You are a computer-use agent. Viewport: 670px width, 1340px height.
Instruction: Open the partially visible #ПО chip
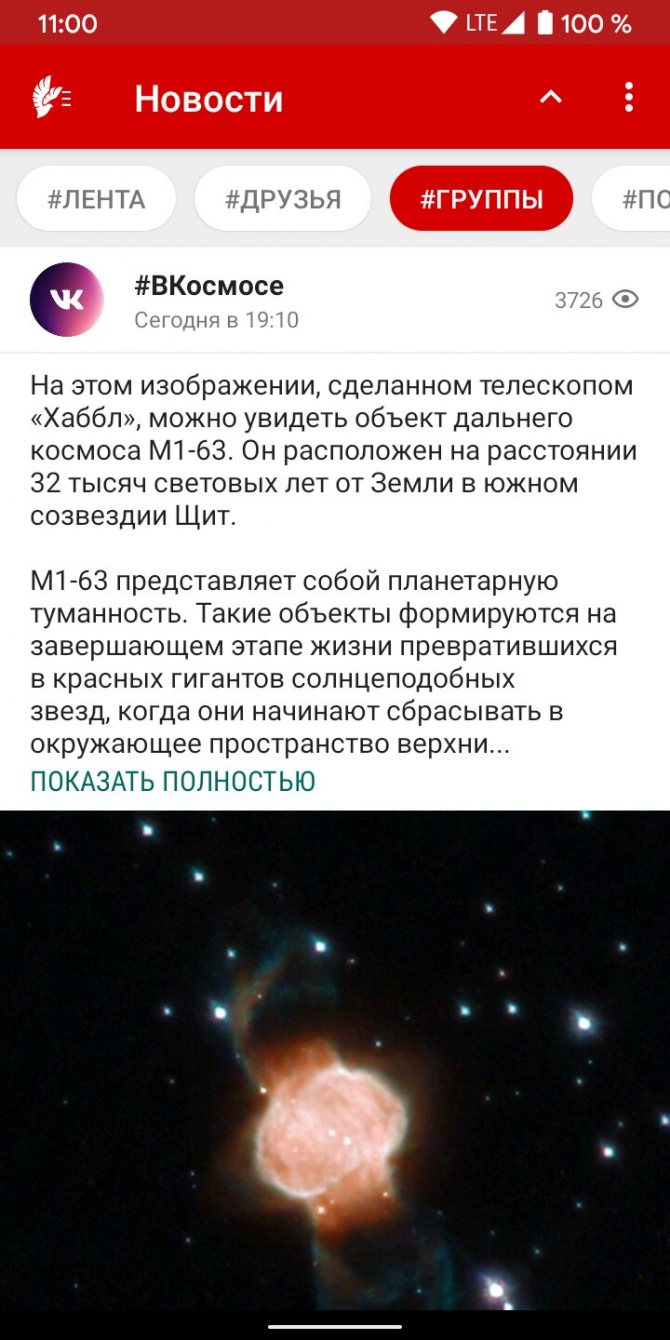632,199
